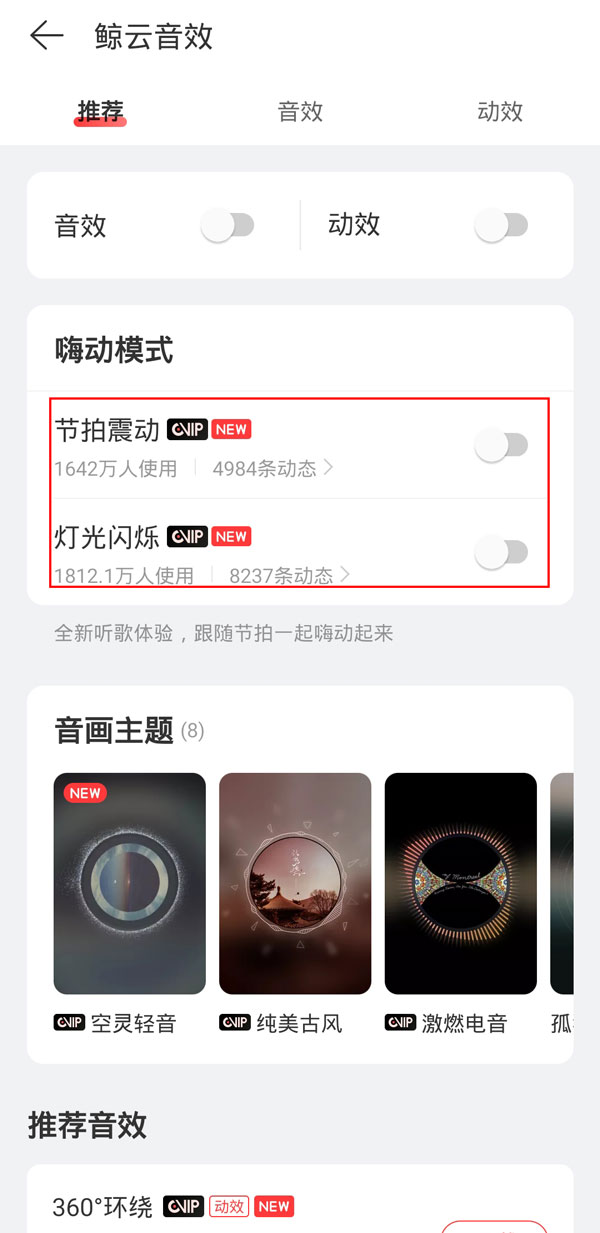Turn on the 动效 switch
Viewport: 600px width, 1233px height.
click(501, 226)
